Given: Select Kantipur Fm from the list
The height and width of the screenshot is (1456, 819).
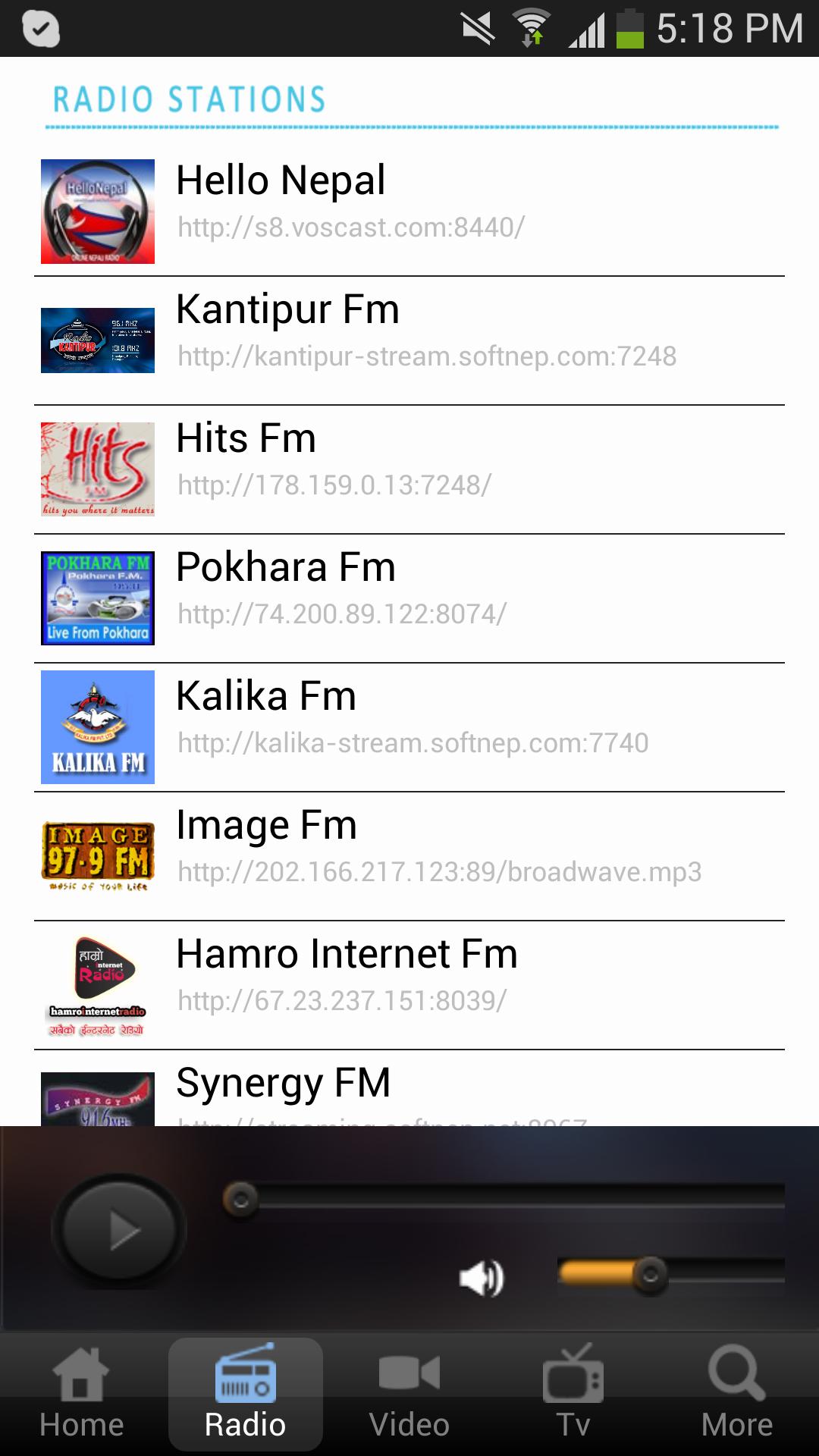Looking at the screenshot, I should tap(409, 340).
